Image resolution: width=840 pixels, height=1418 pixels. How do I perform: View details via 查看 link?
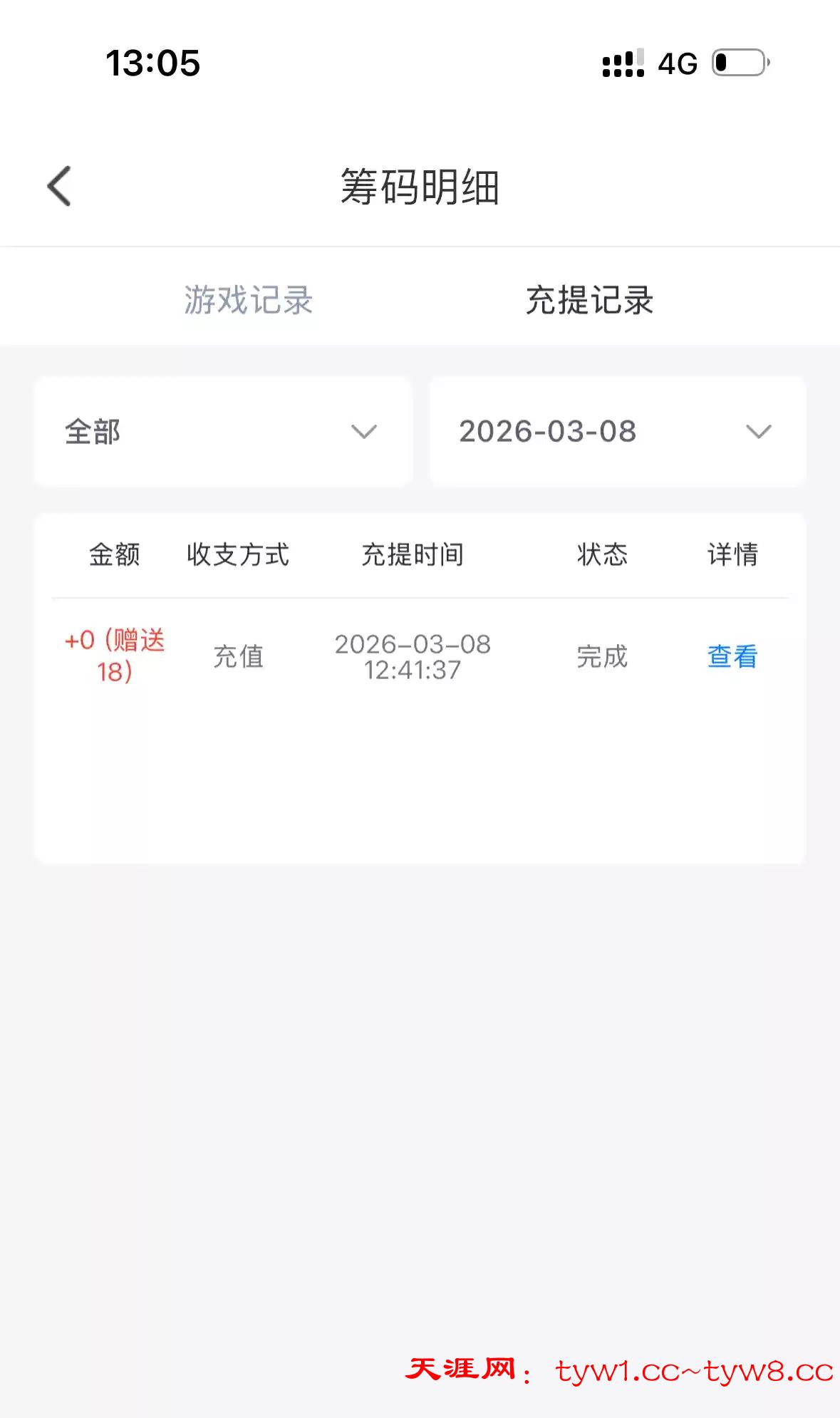[x=732, y=656]
